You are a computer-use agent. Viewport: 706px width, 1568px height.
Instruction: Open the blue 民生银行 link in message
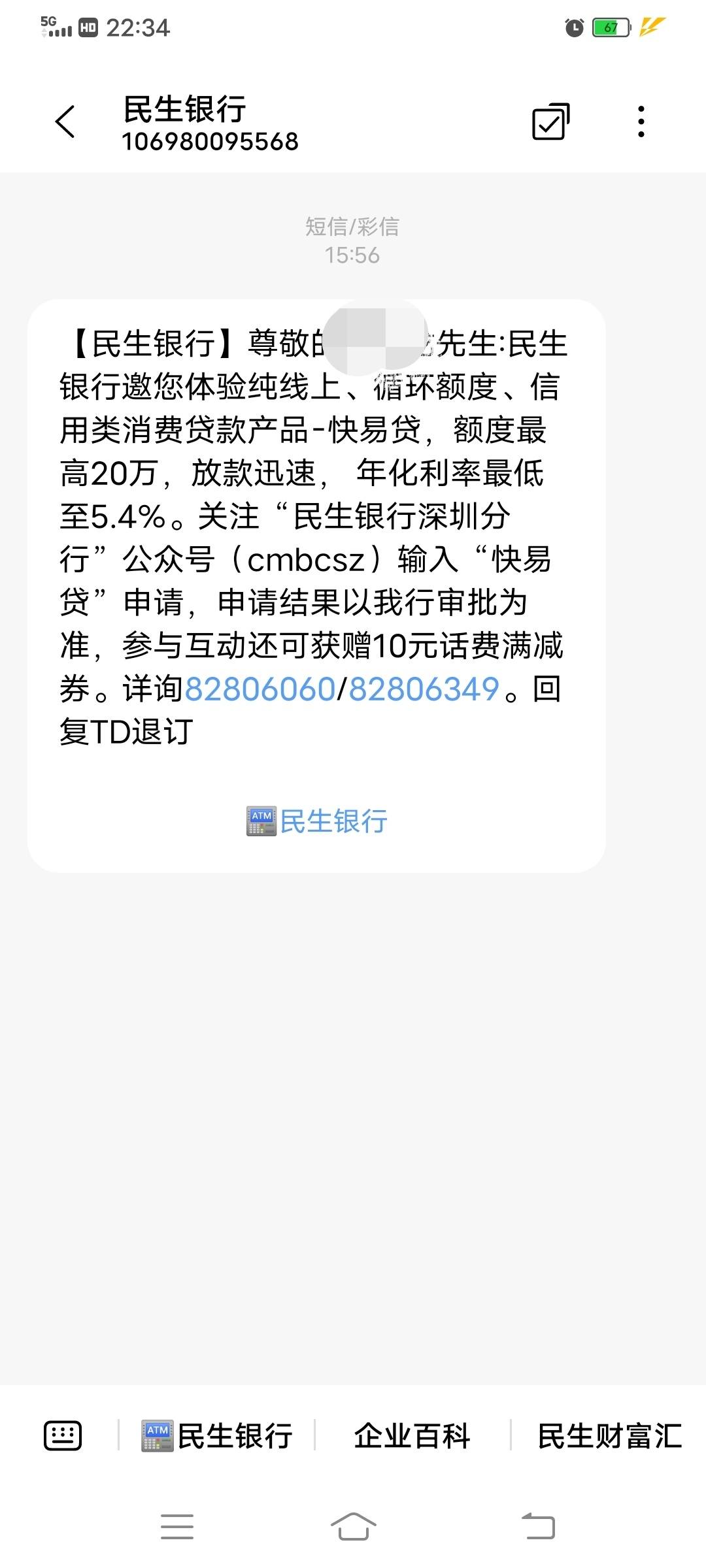317,821
